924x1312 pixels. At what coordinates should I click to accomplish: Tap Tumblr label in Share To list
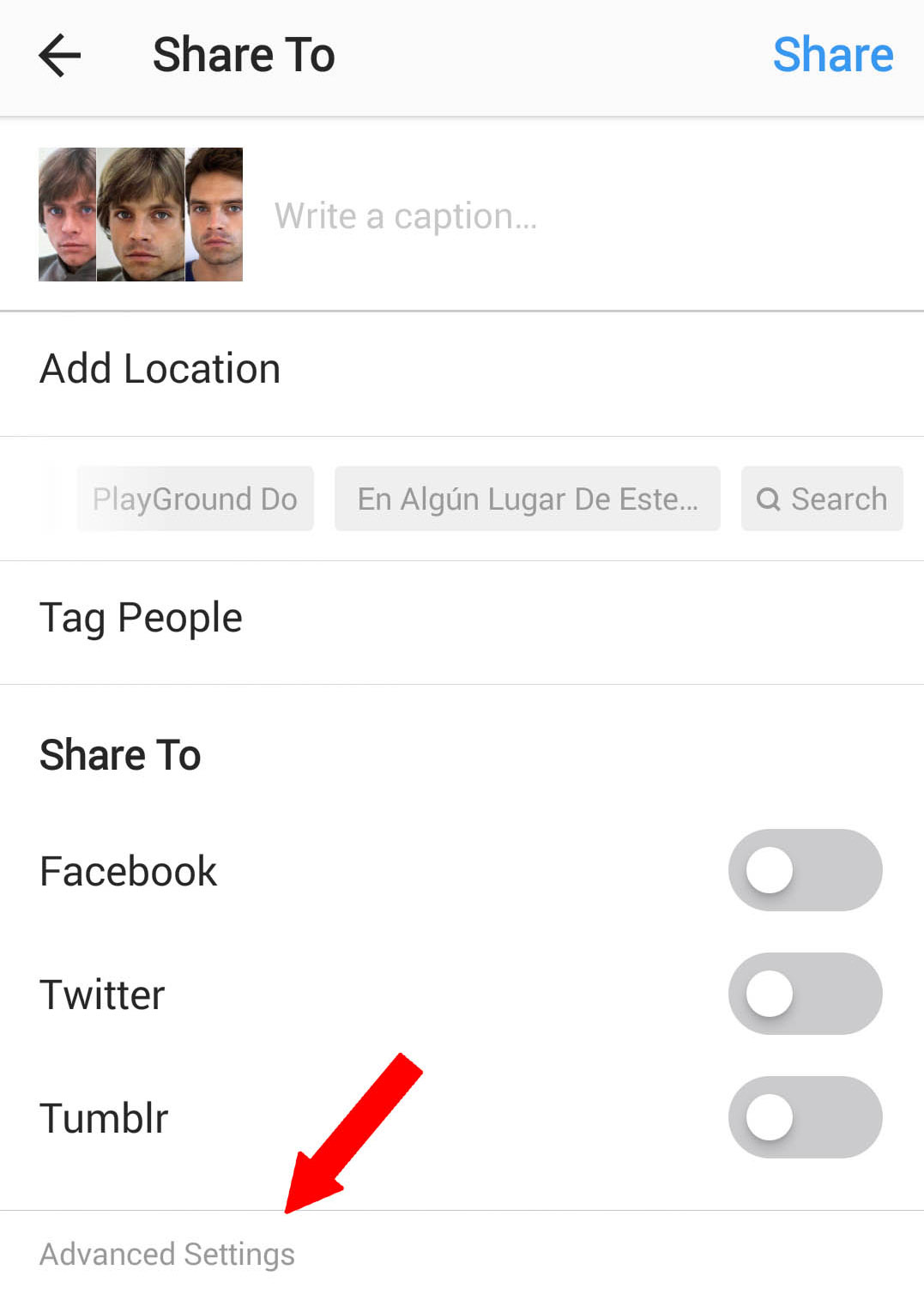(103, 1116)
